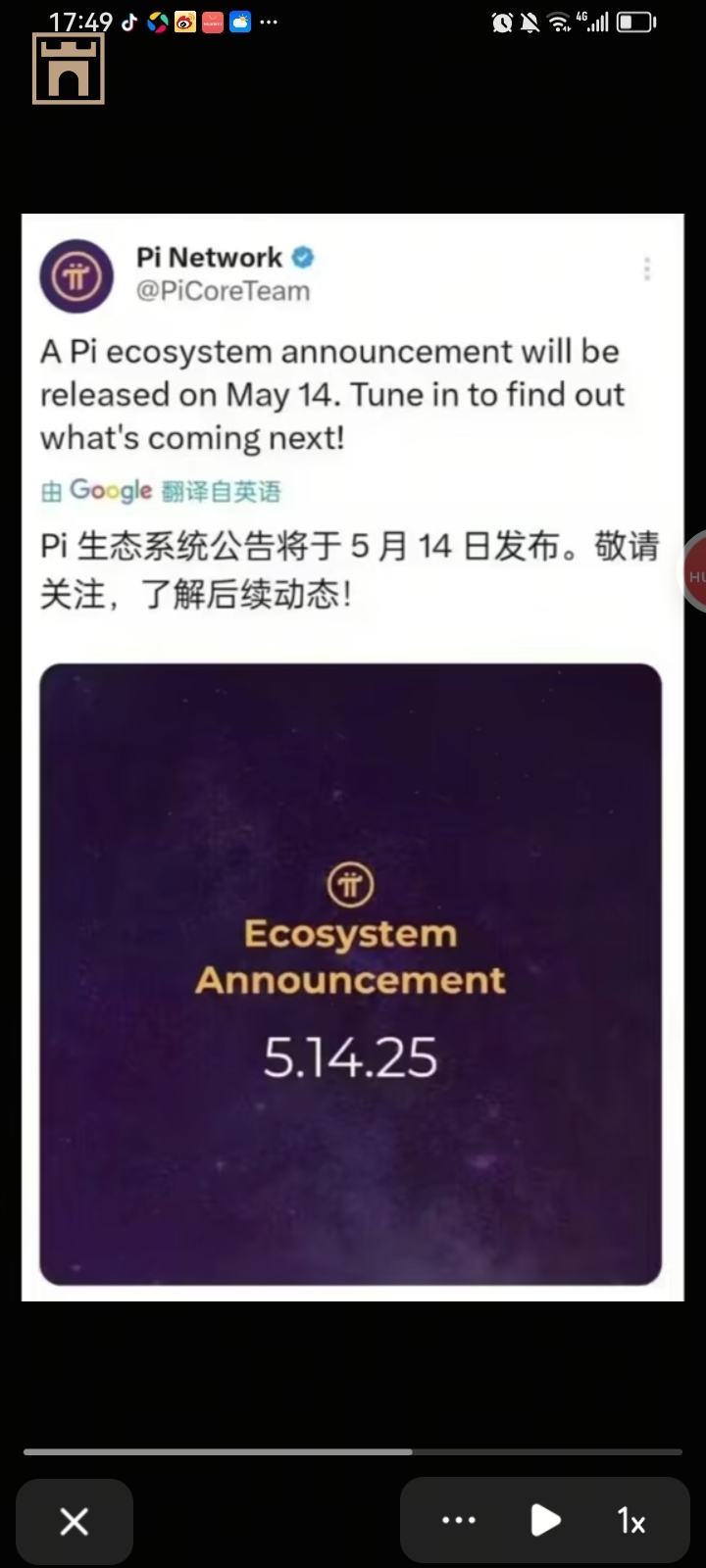Open the three-dot more options menu

click(x=459, y=1521)
